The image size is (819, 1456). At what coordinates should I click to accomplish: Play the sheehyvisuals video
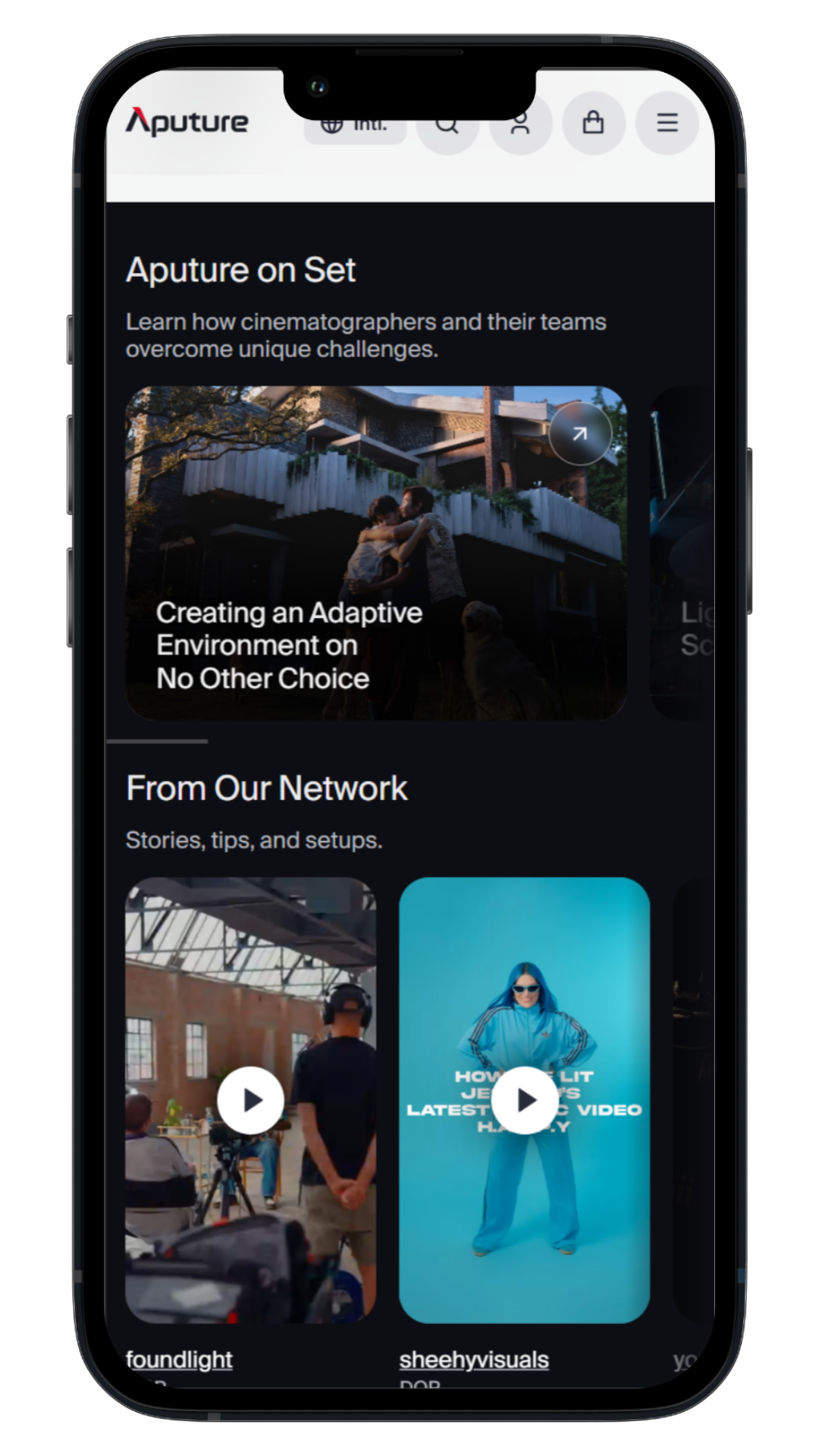[525, 1100]
